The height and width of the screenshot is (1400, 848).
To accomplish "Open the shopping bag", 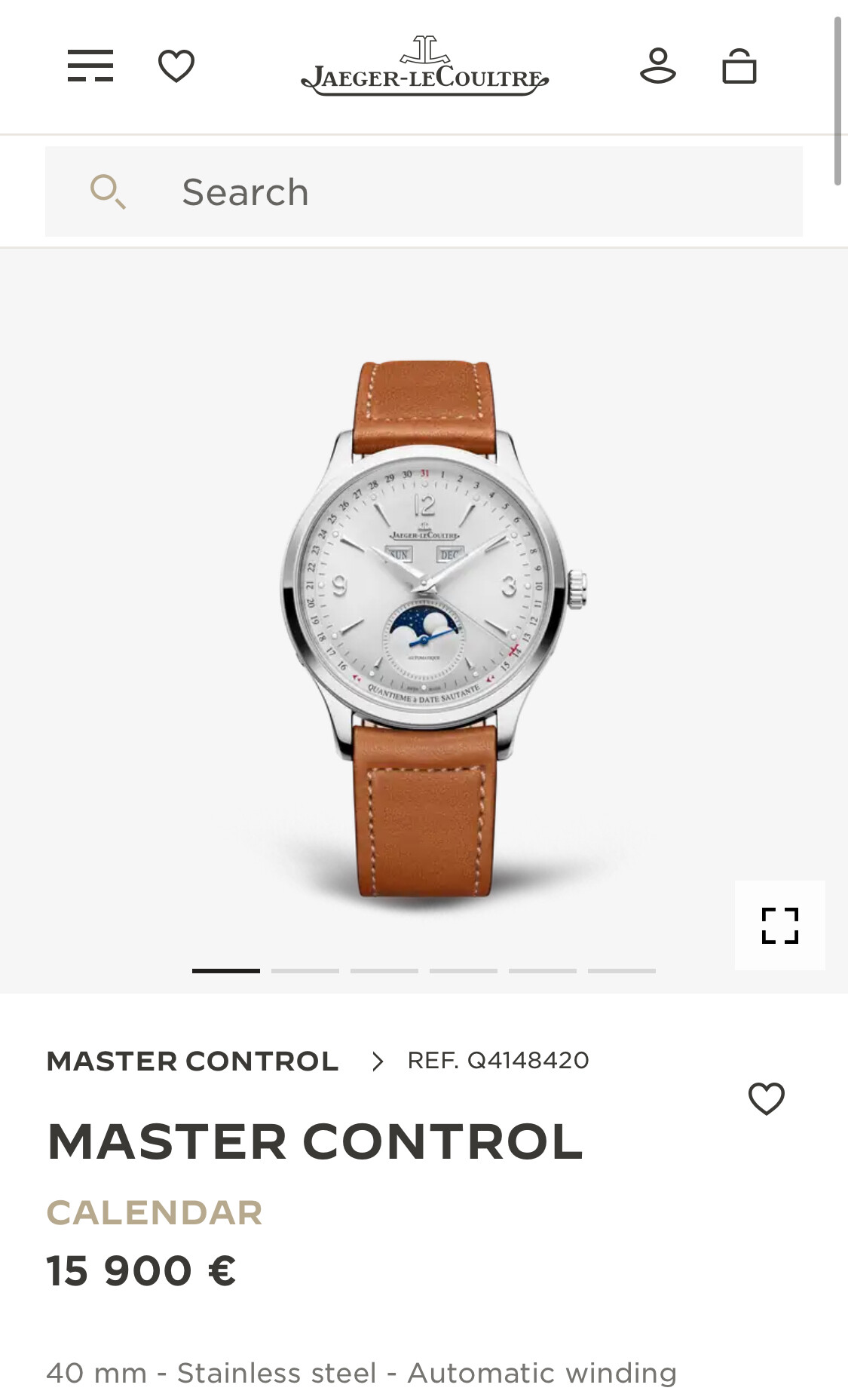I will tap(739, 66).
